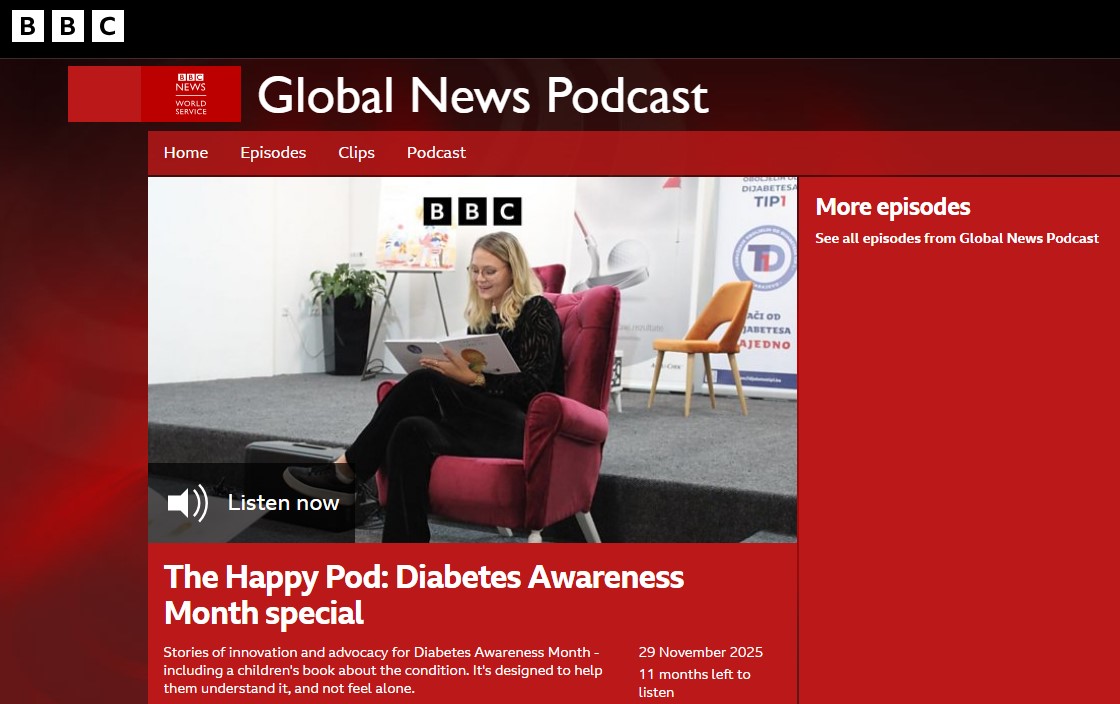See all episodes from Global News Podcast
This screenshot has width=1120, height=704.
956,239
